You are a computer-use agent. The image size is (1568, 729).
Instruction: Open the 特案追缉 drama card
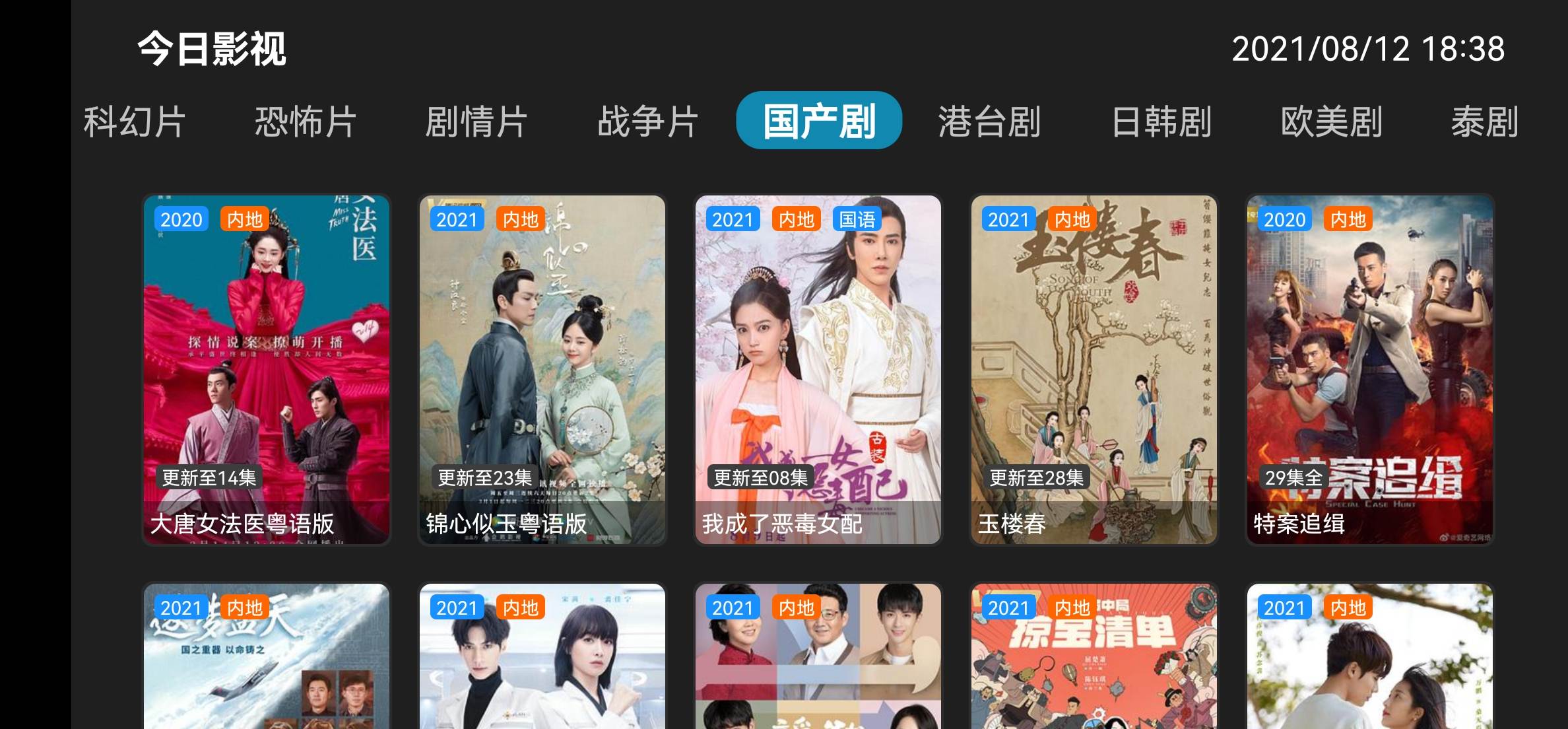[1369, 370]
